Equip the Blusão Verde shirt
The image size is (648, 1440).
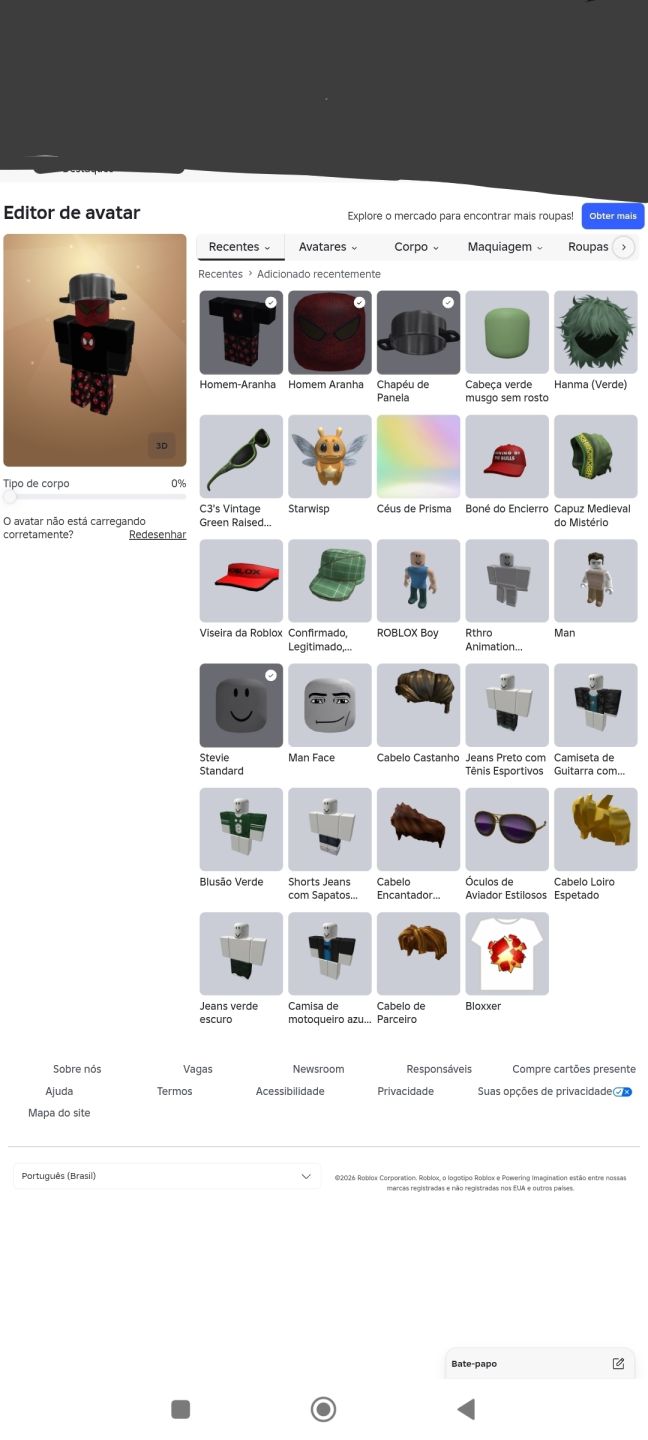241,830
